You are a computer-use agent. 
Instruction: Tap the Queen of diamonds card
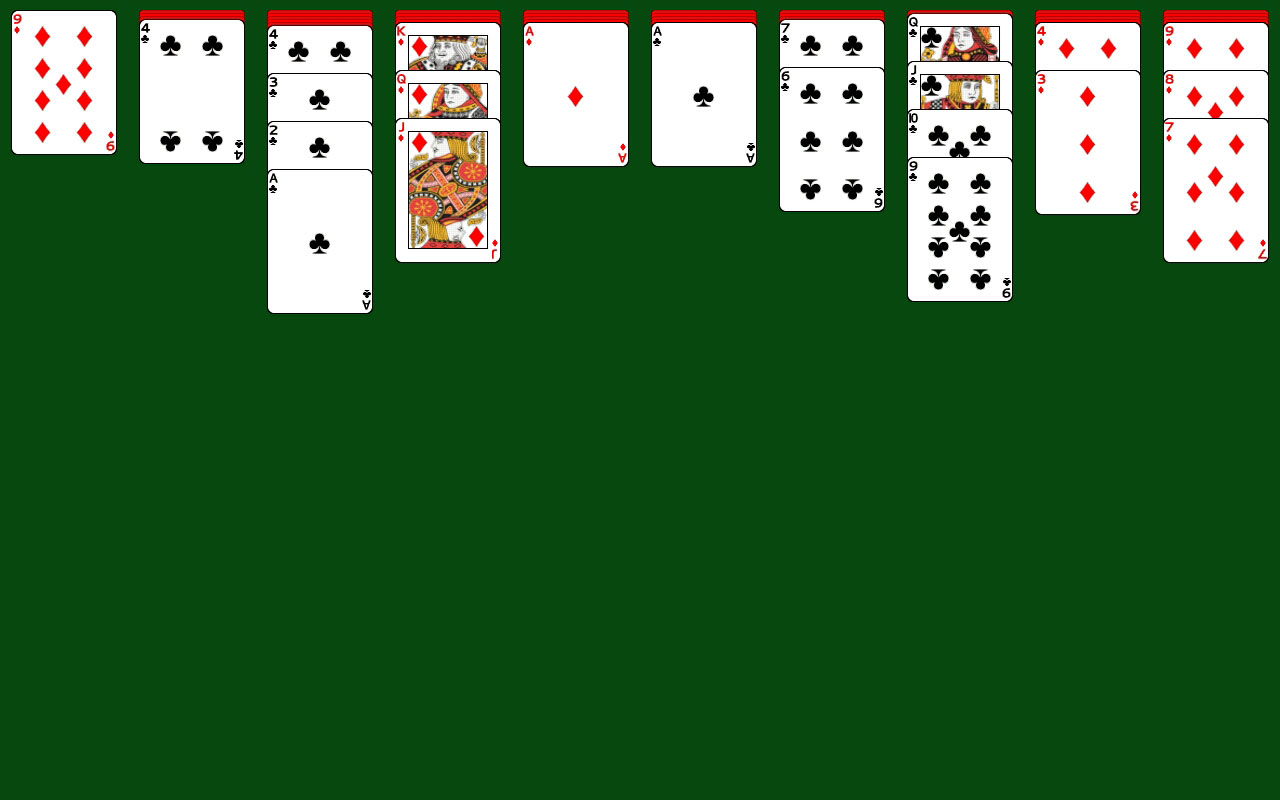[448, 94]
